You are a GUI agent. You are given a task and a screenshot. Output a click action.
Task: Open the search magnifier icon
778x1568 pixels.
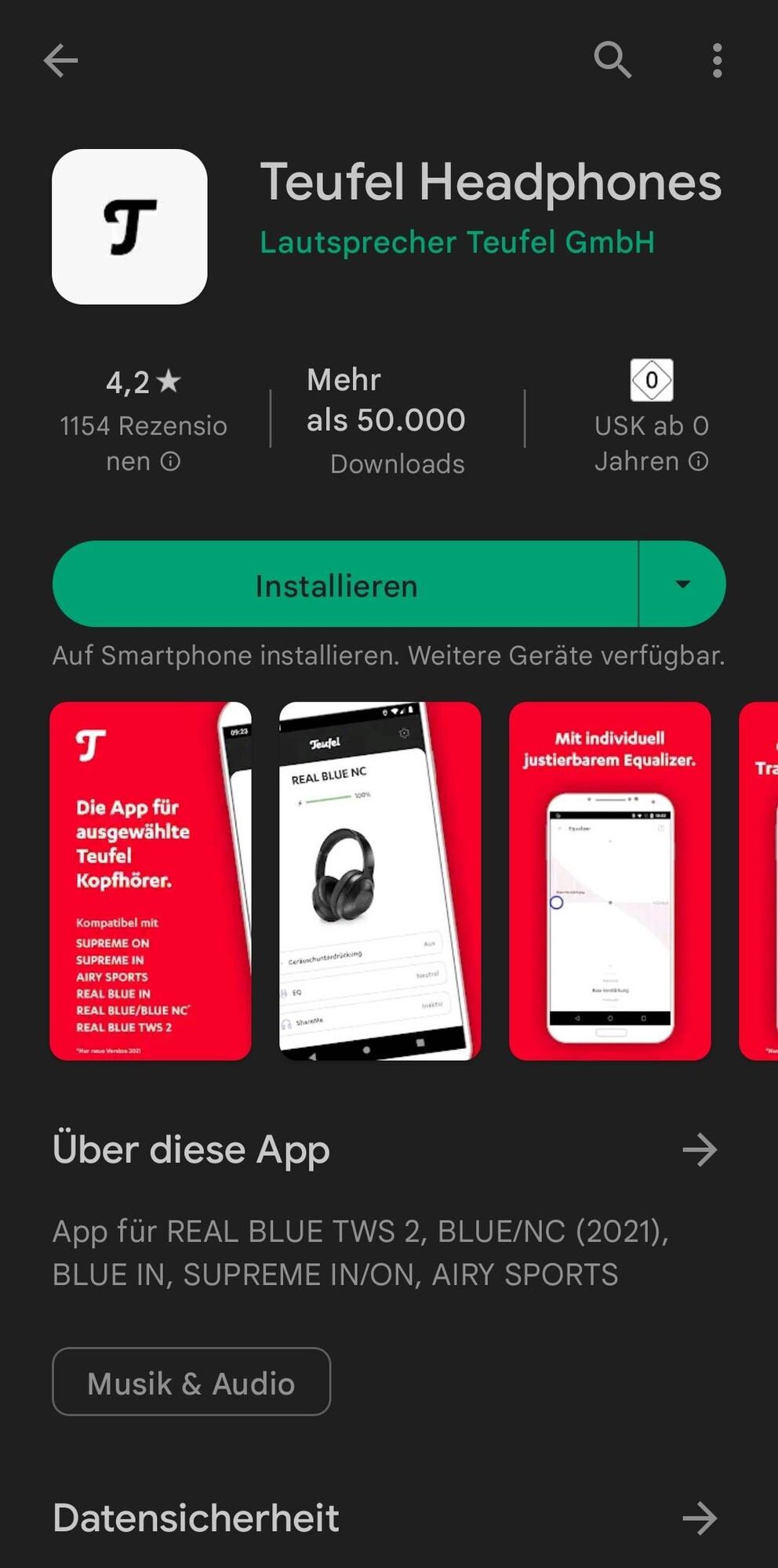click(613, 60)
